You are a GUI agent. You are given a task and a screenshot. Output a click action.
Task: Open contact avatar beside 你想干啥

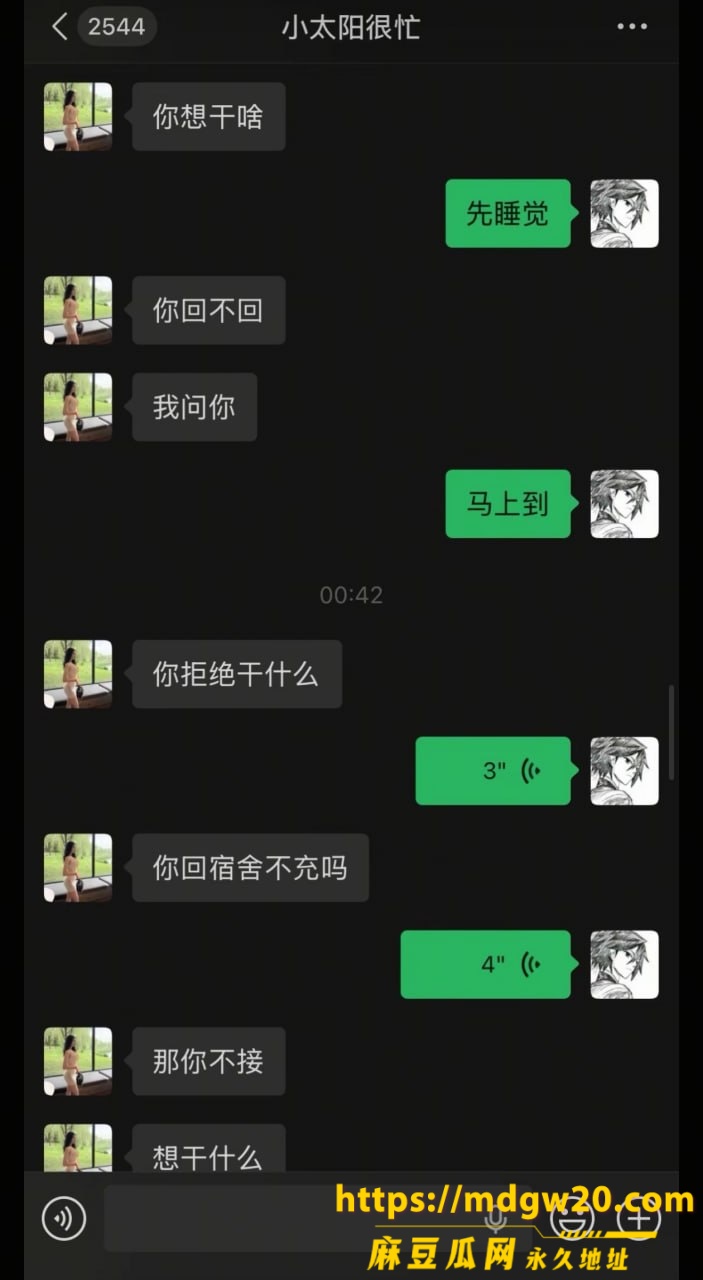[x=78, y=117]
